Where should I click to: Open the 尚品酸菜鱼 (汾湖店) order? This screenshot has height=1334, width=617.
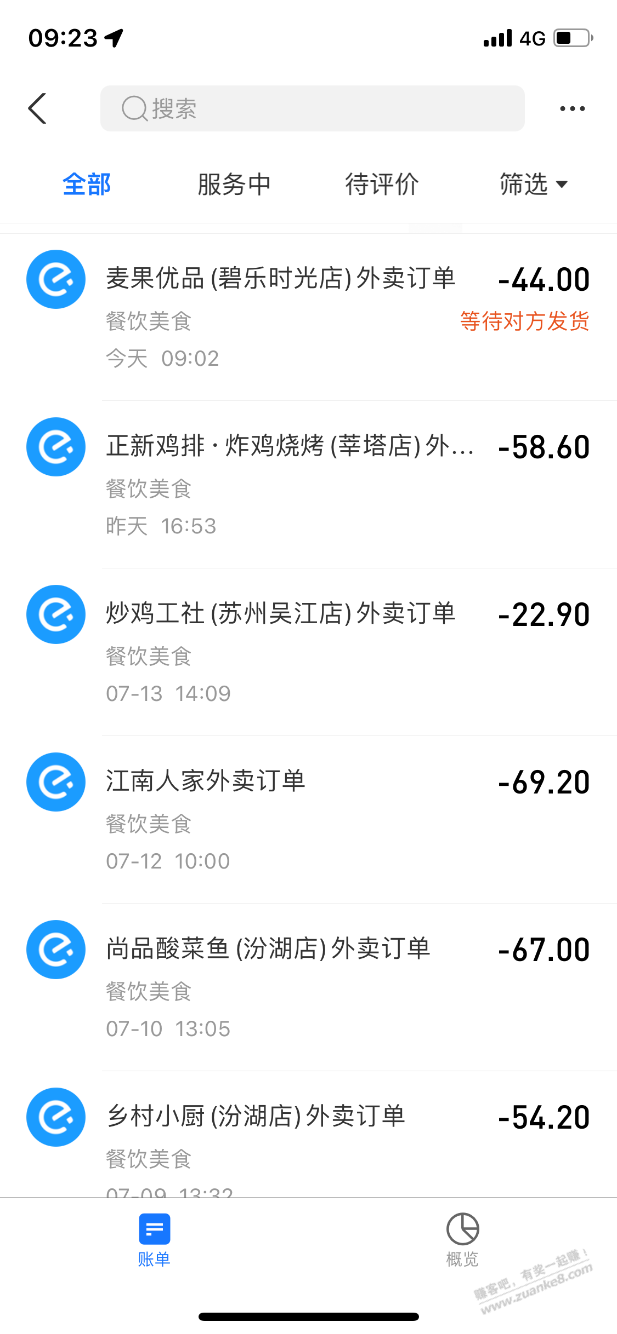(x=308, y=987)
